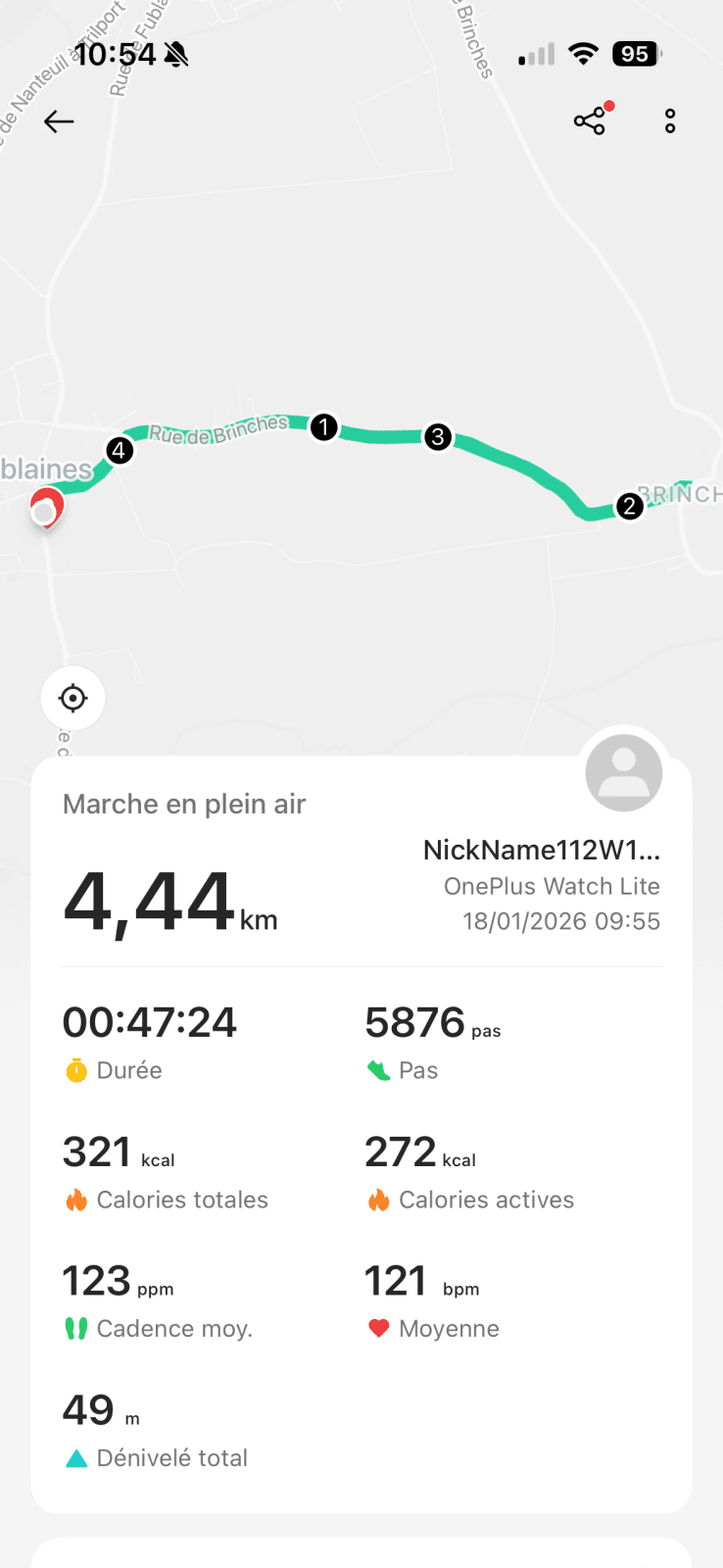Open the share options via the share icon
Viewport: 723px width, 1568px height.
tap(590, 120)
